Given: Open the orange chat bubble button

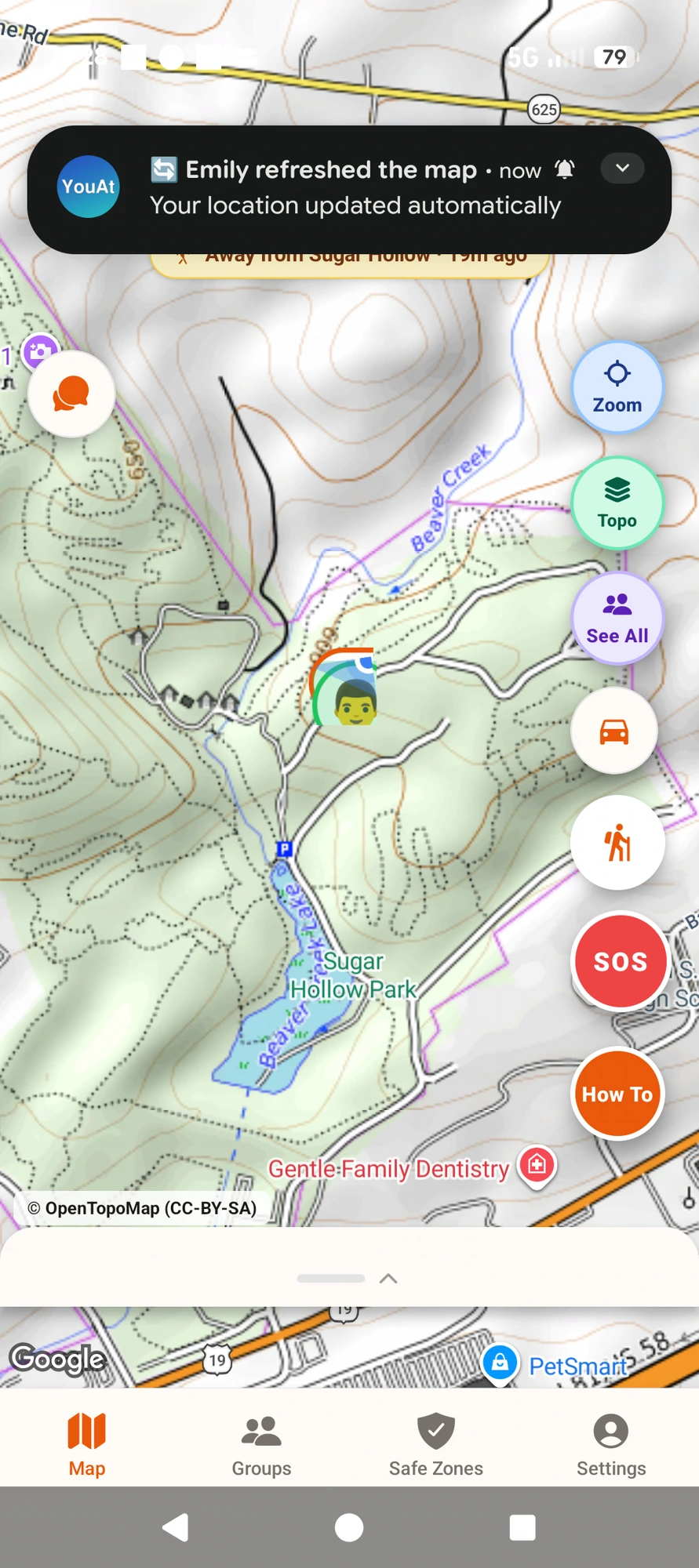Looking at the screenshot, I should click(71, 394).
